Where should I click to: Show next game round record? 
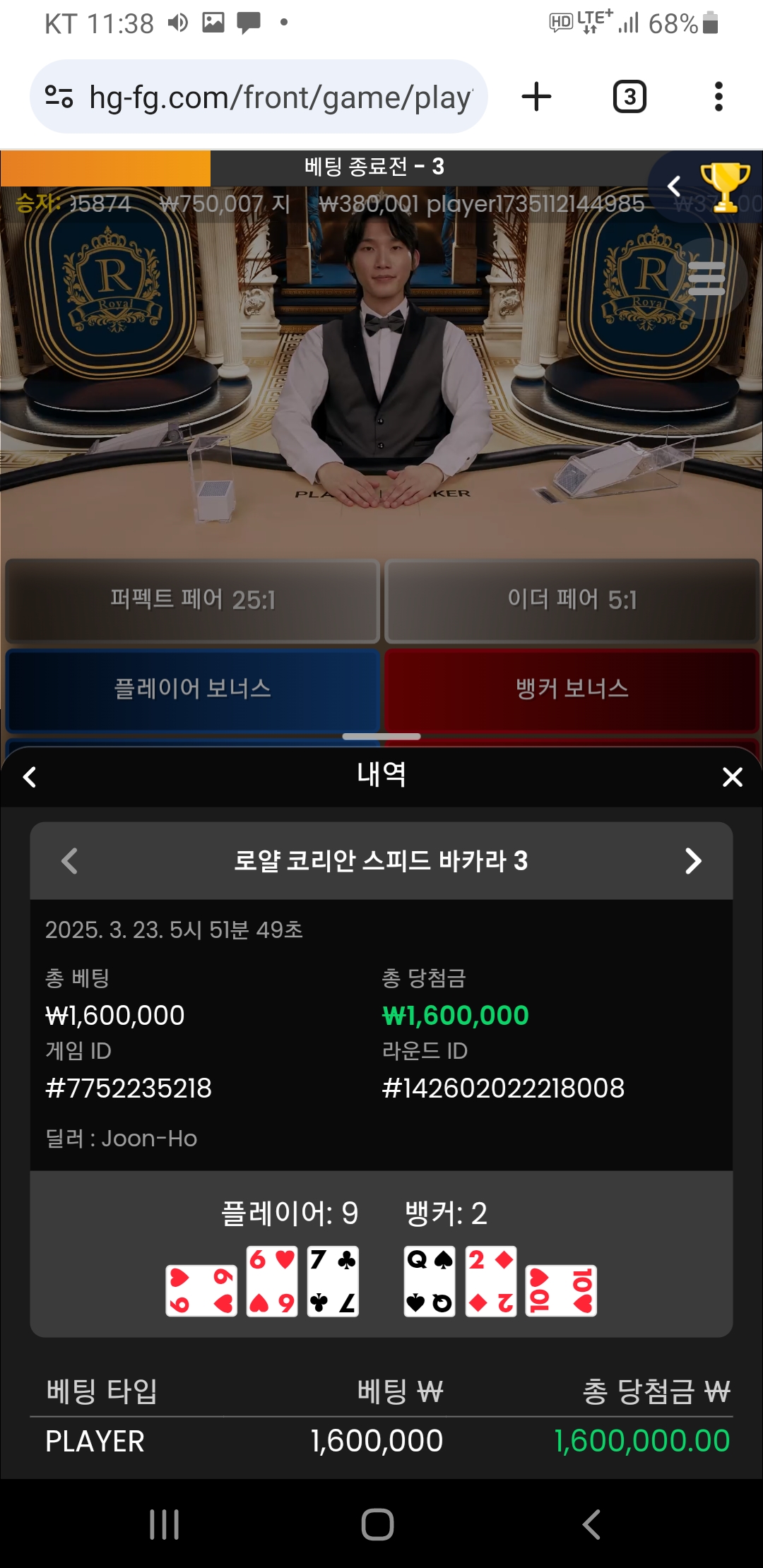pyautogui.click(x=694, y=861)
